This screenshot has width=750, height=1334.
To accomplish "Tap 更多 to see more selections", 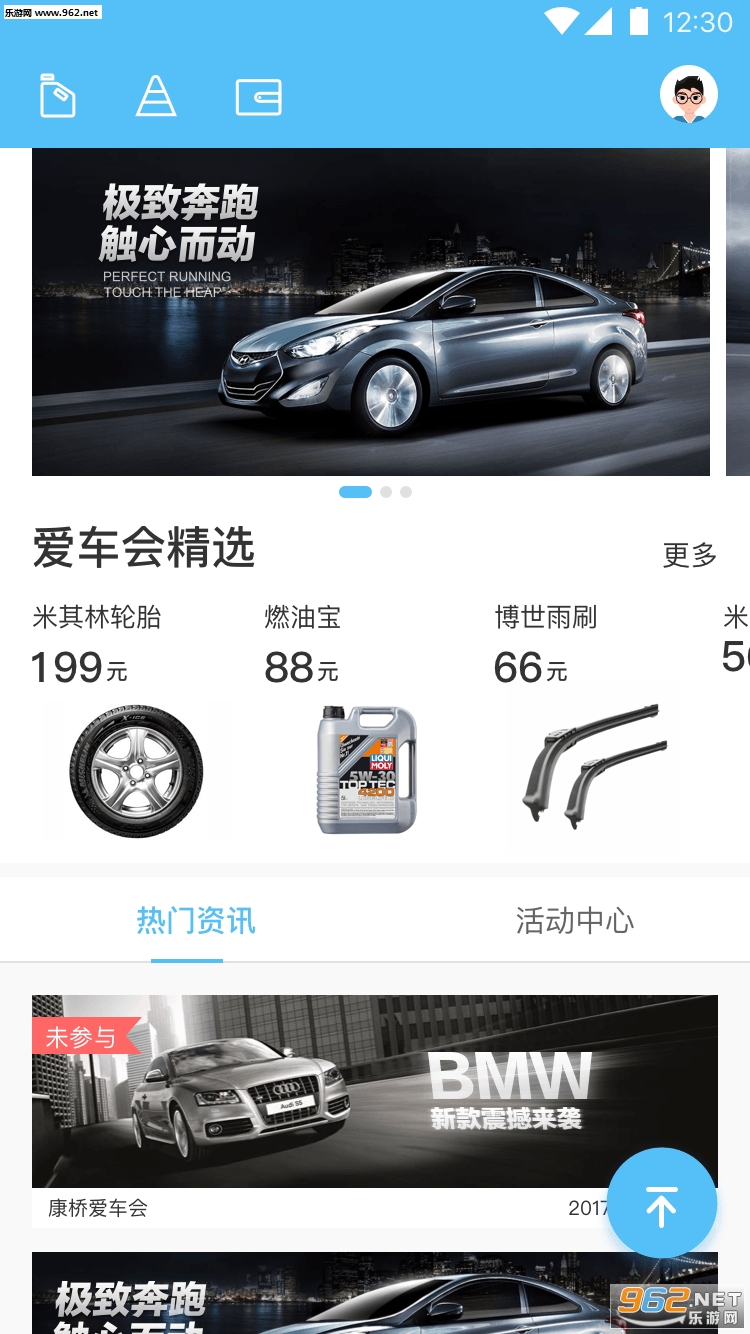I will click(x=690, y=554).
